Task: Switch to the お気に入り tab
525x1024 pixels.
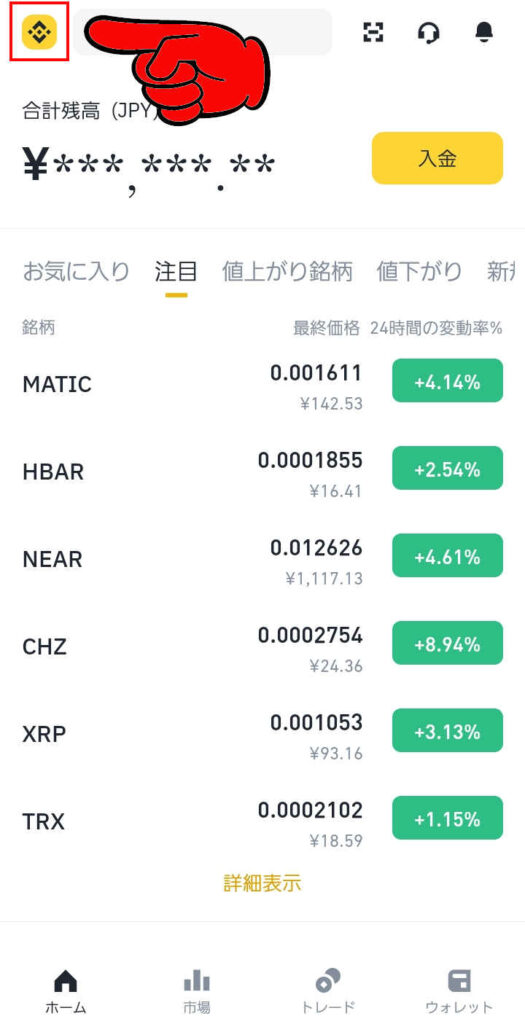Action: coord(76,271)
